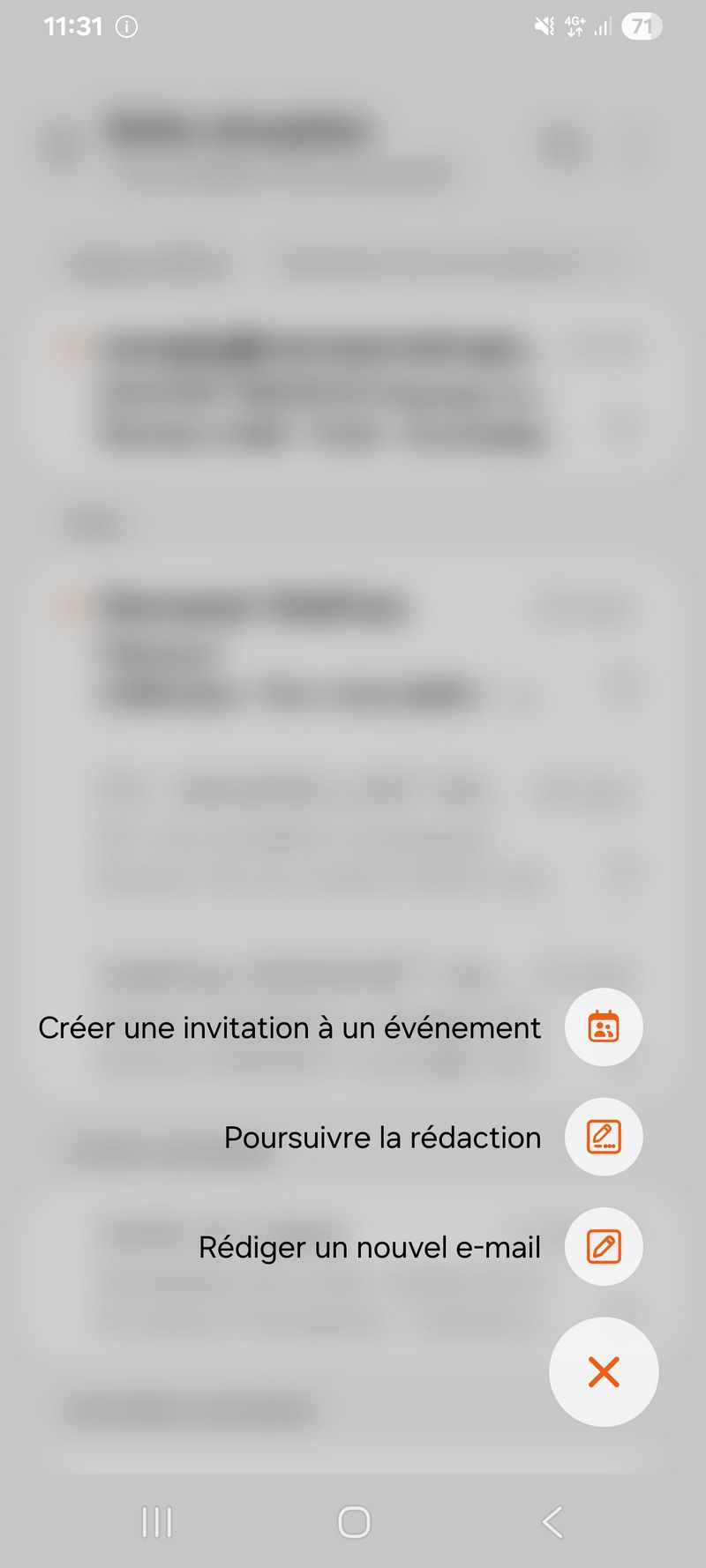Close the compose menu with the X
706x1568 pixels.
point(604,1371)
